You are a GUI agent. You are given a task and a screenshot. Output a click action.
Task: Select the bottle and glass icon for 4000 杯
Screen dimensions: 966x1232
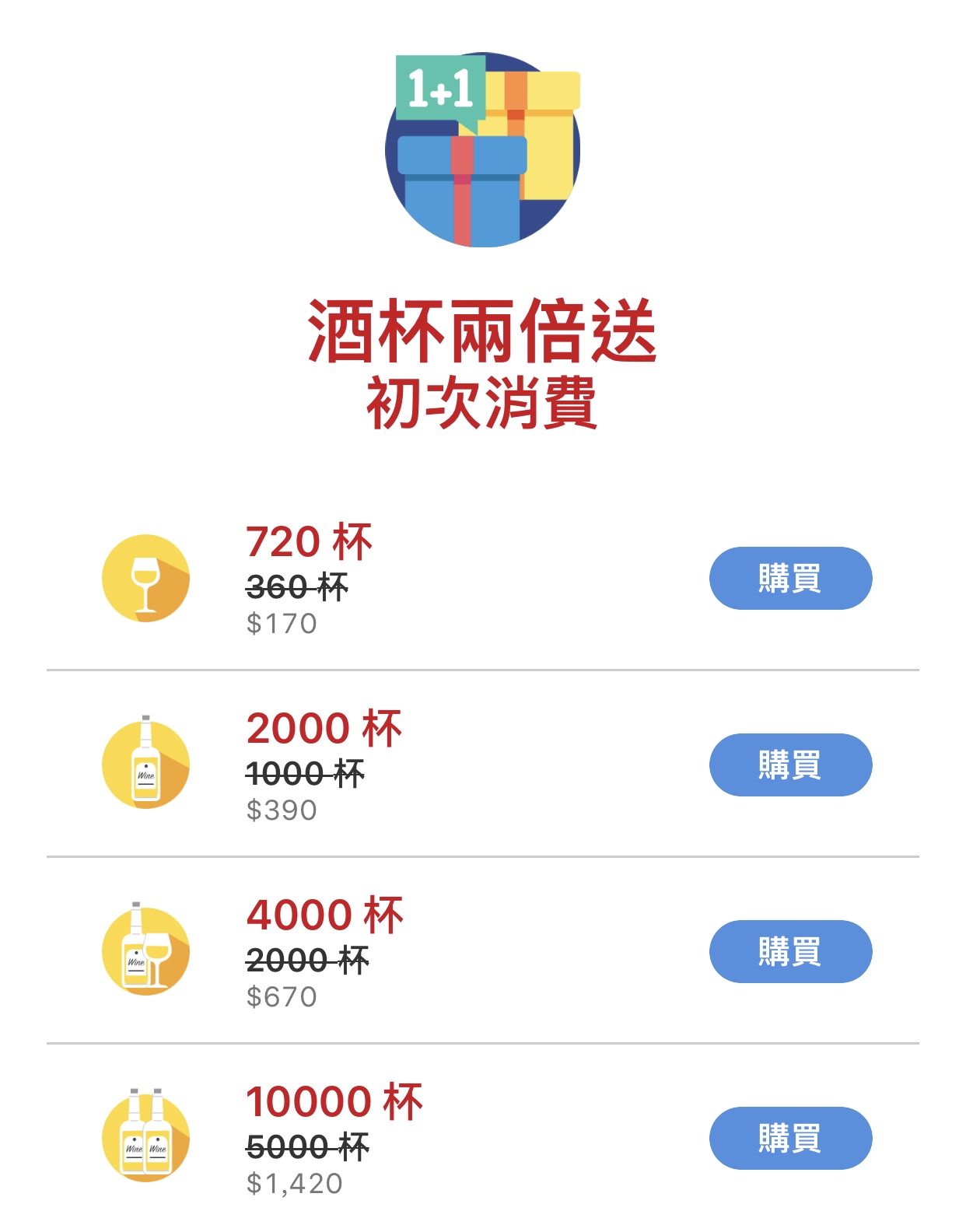[x=145, y=950]
